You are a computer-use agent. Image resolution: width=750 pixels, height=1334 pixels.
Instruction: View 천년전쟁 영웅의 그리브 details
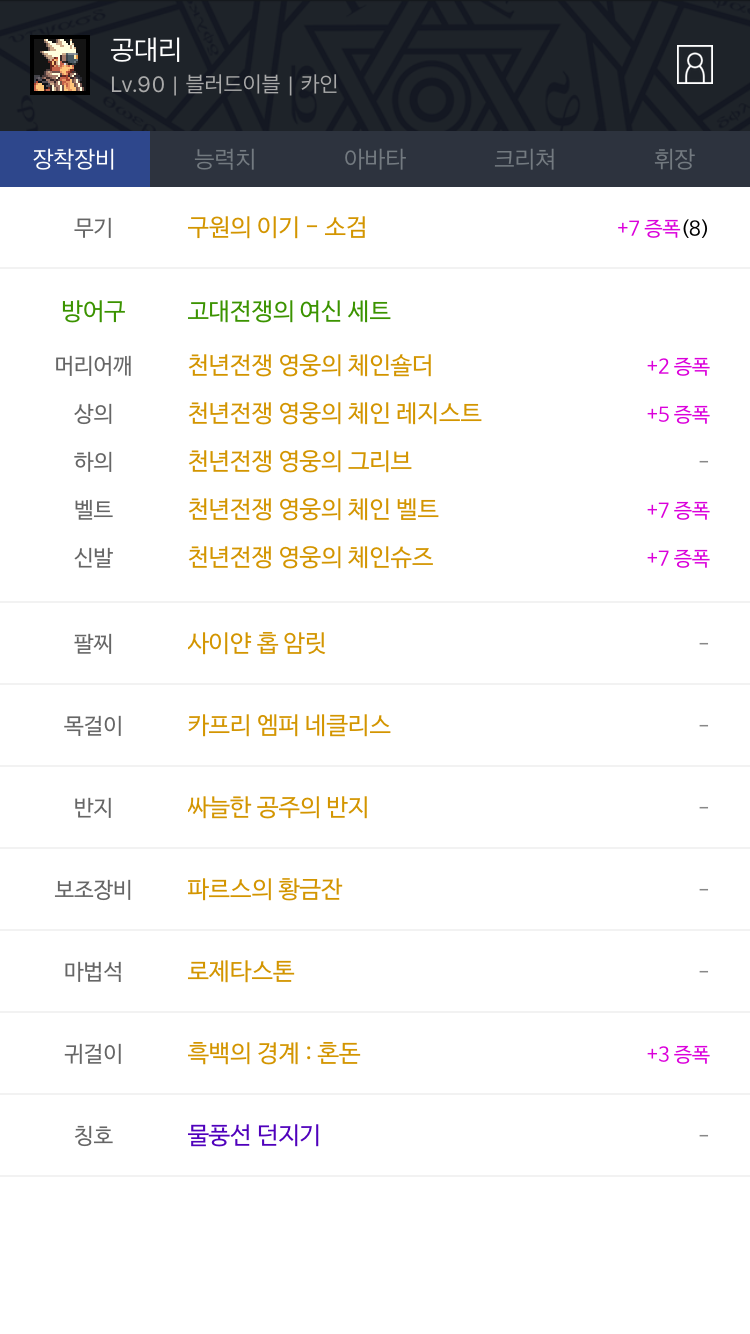(x=299, y=461)
